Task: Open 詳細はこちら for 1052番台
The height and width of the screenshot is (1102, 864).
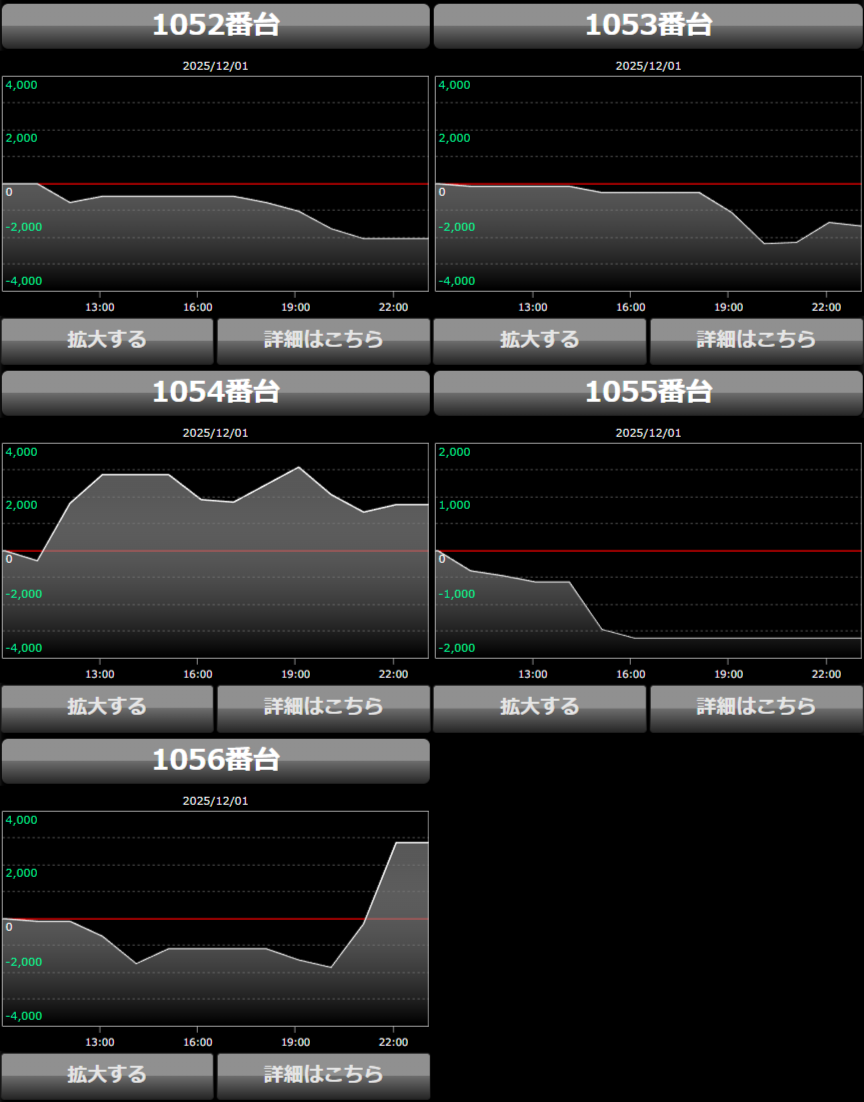Action: tap(323, 340)
